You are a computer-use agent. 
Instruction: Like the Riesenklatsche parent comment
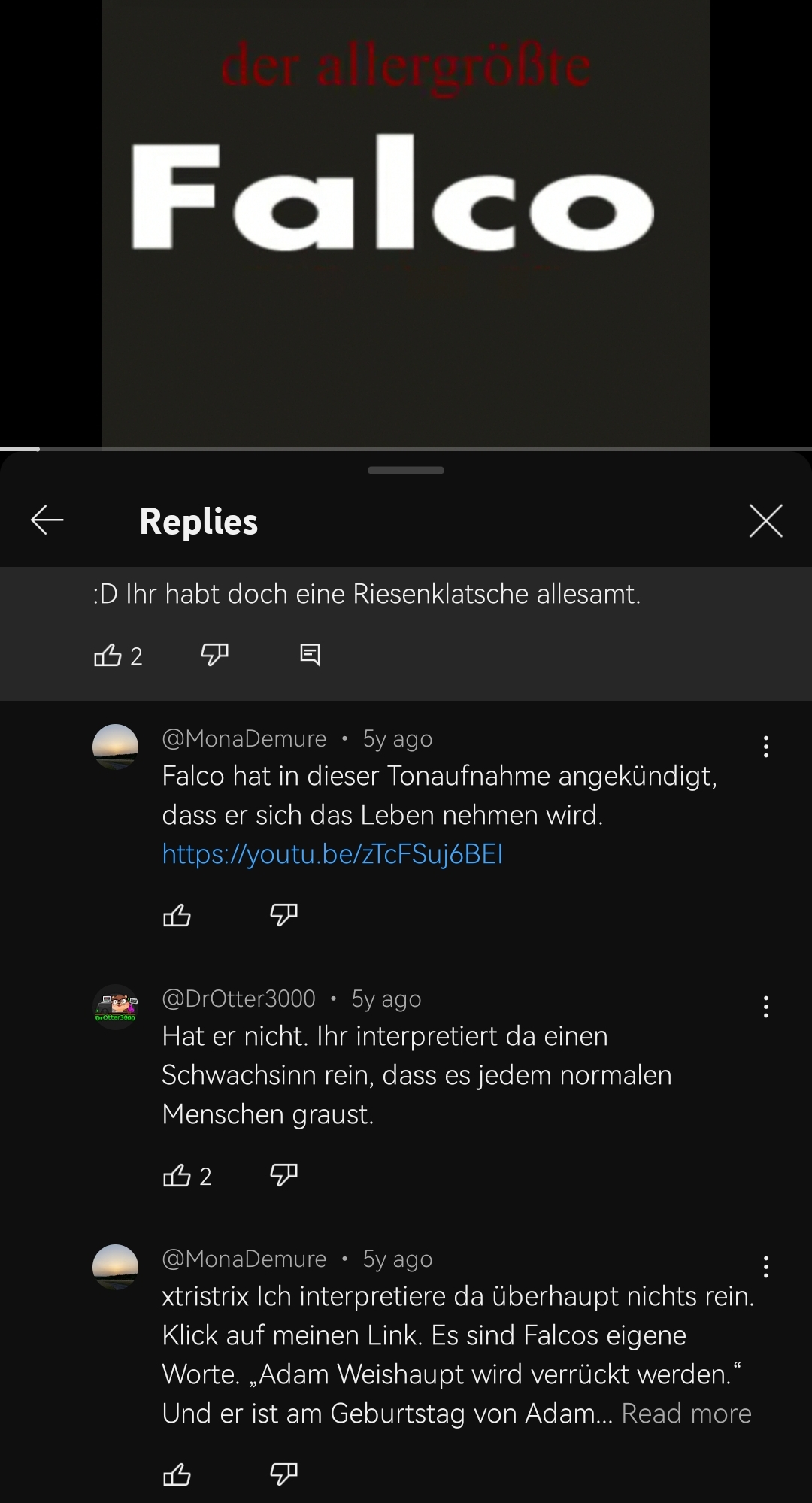click(108, 656)
